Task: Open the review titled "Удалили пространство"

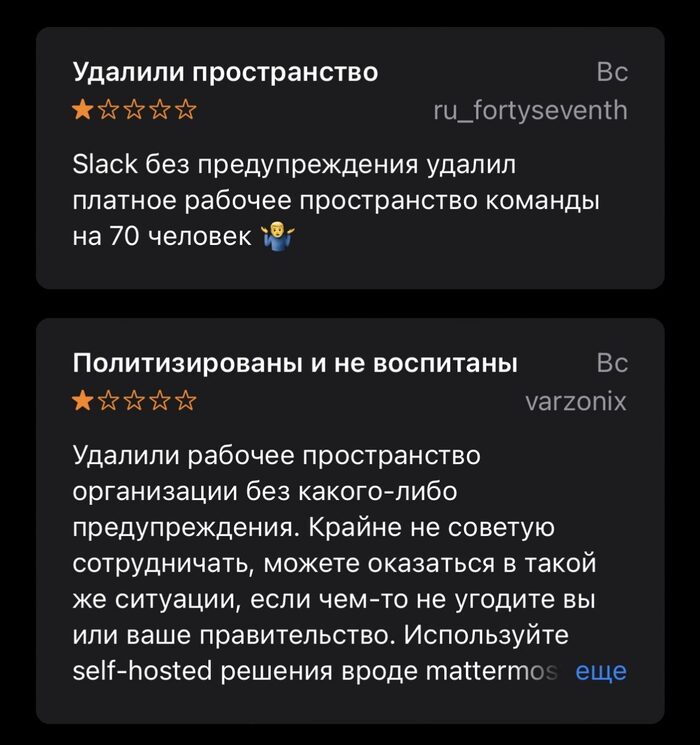Action: 225,73
